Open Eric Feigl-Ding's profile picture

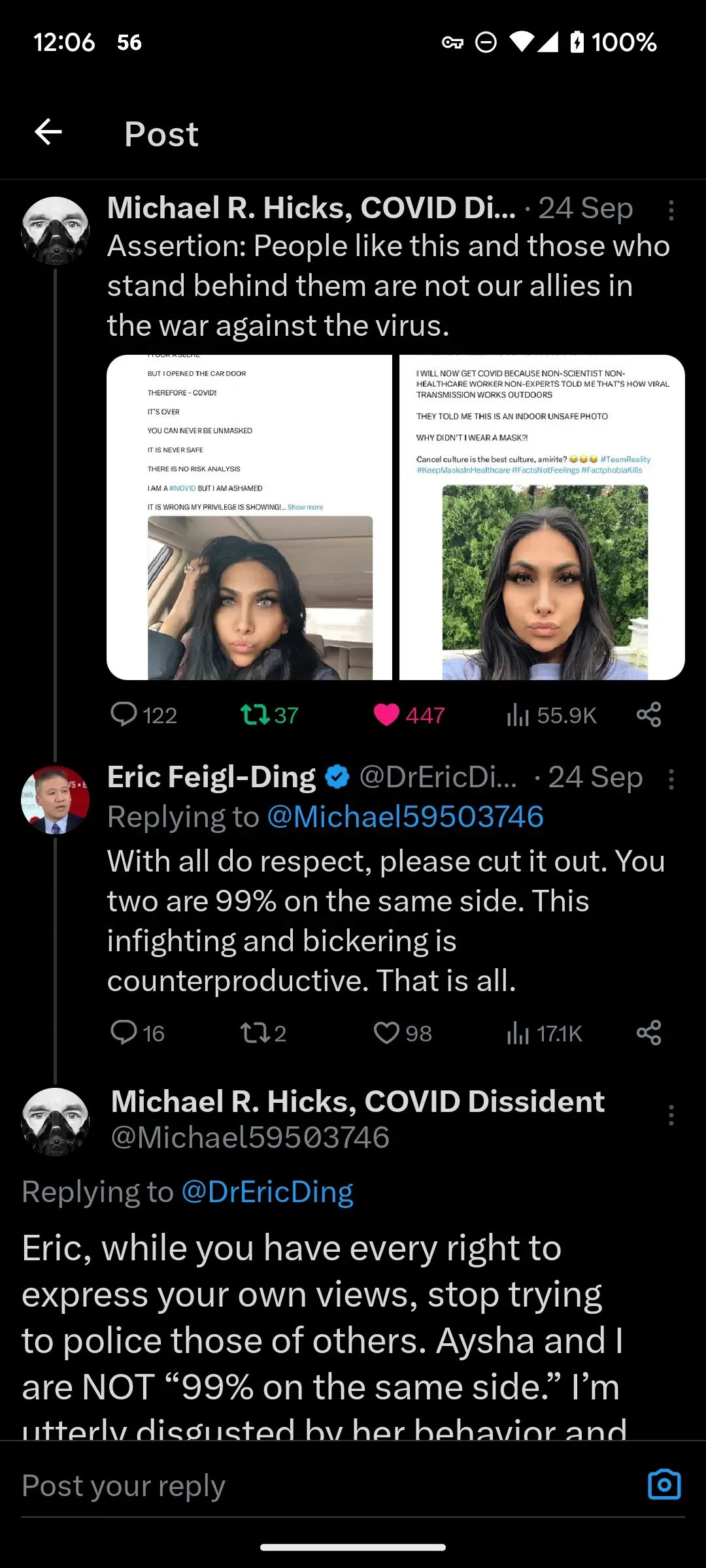click(55, 800)
